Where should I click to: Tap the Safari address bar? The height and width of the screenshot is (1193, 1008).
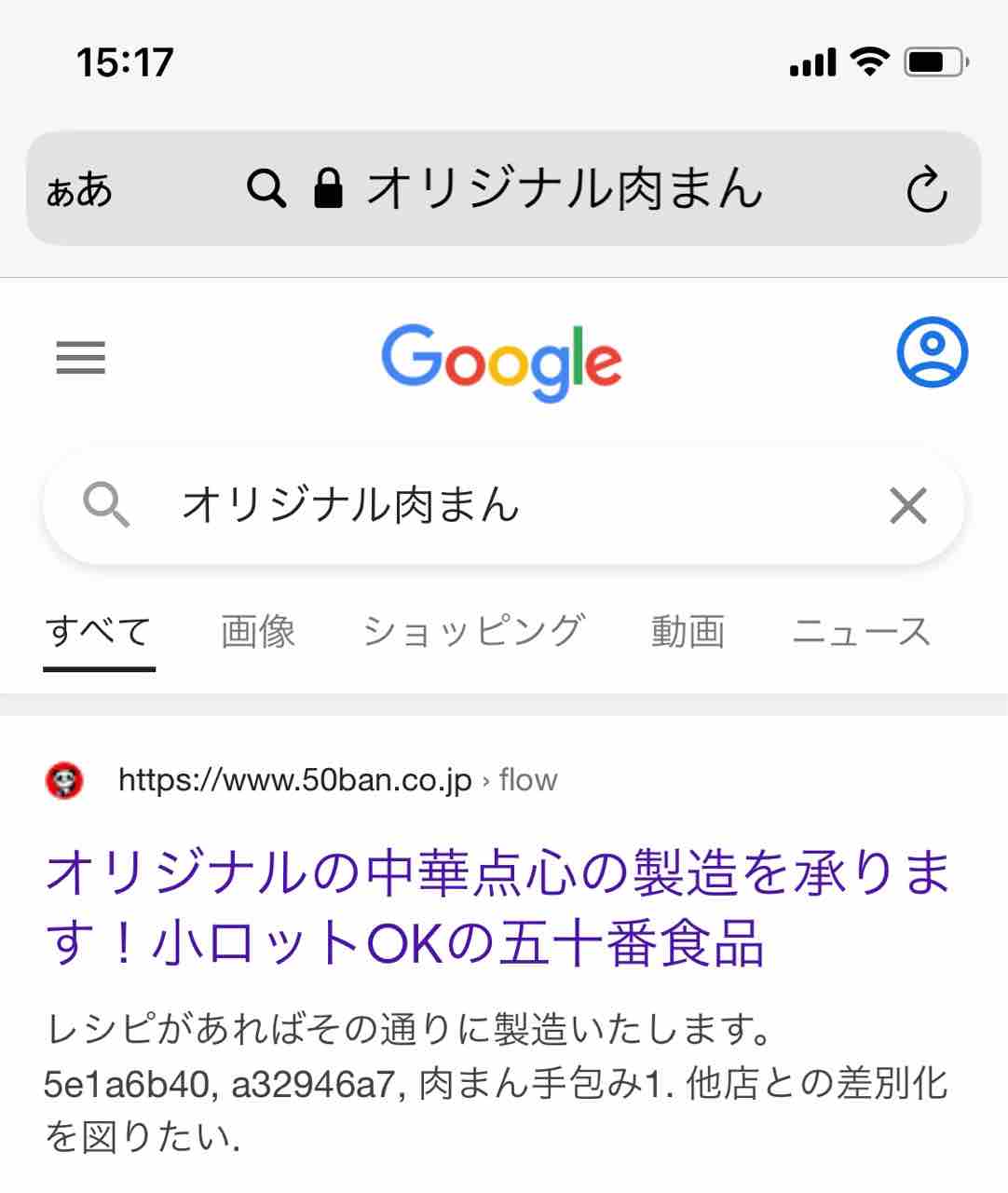pos(504,188)
